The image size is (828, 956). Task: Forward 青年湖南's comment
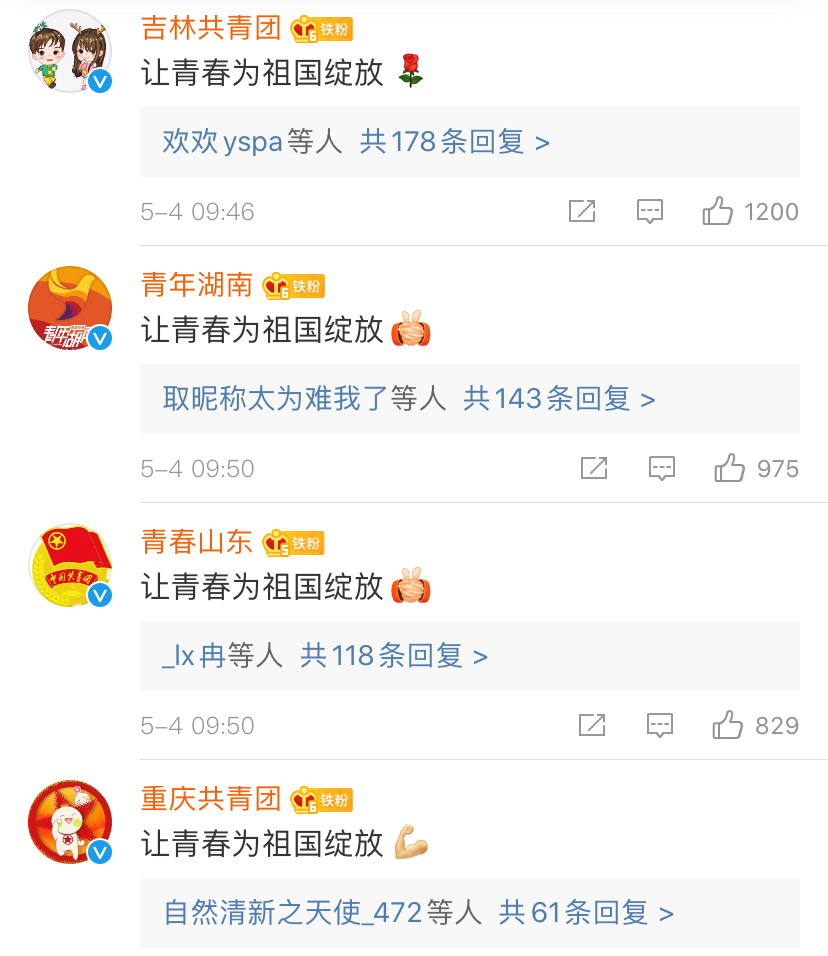point(594,468)
